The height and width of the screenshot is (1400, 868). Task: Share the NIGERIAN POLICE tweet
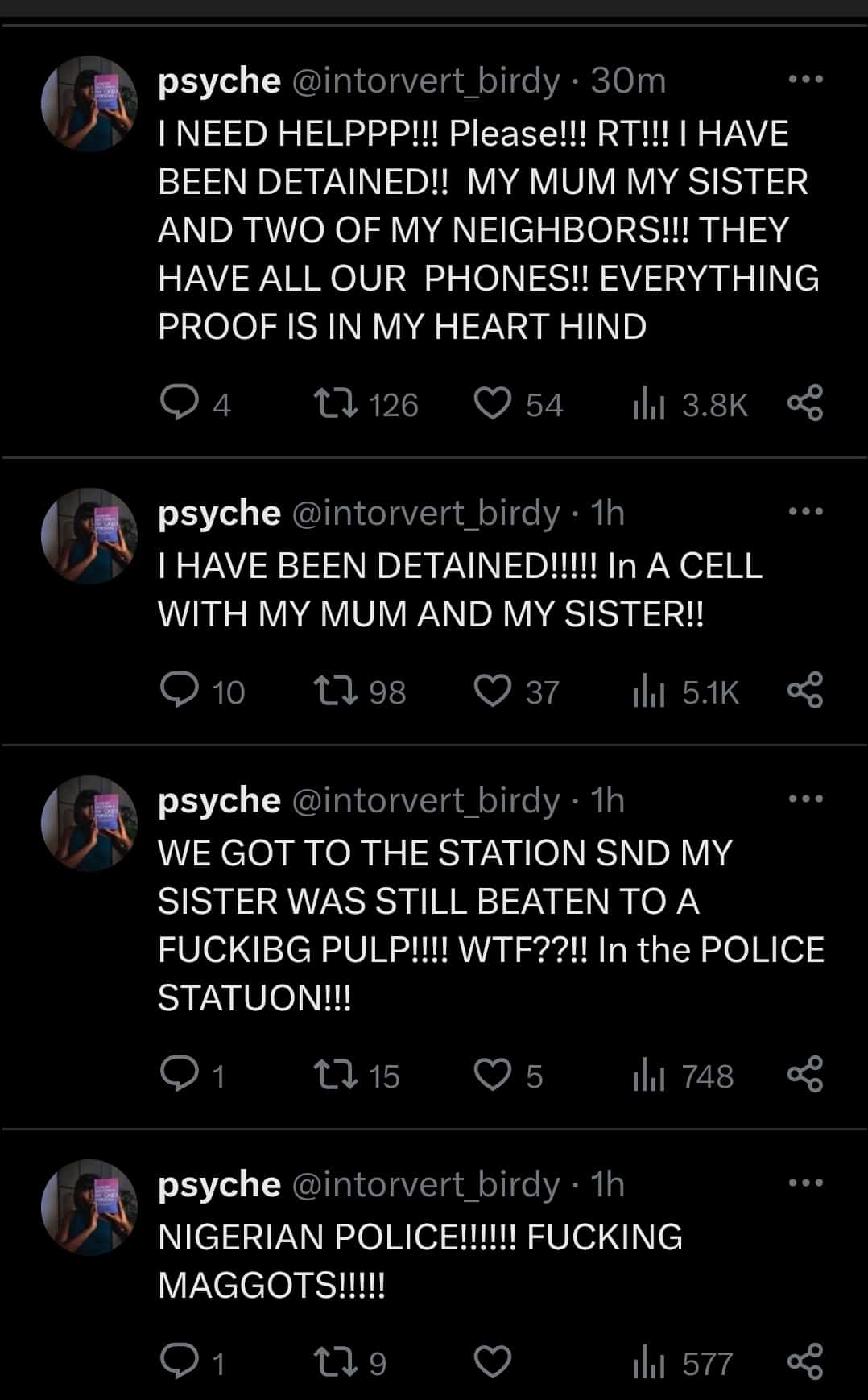pos(804,1362)
